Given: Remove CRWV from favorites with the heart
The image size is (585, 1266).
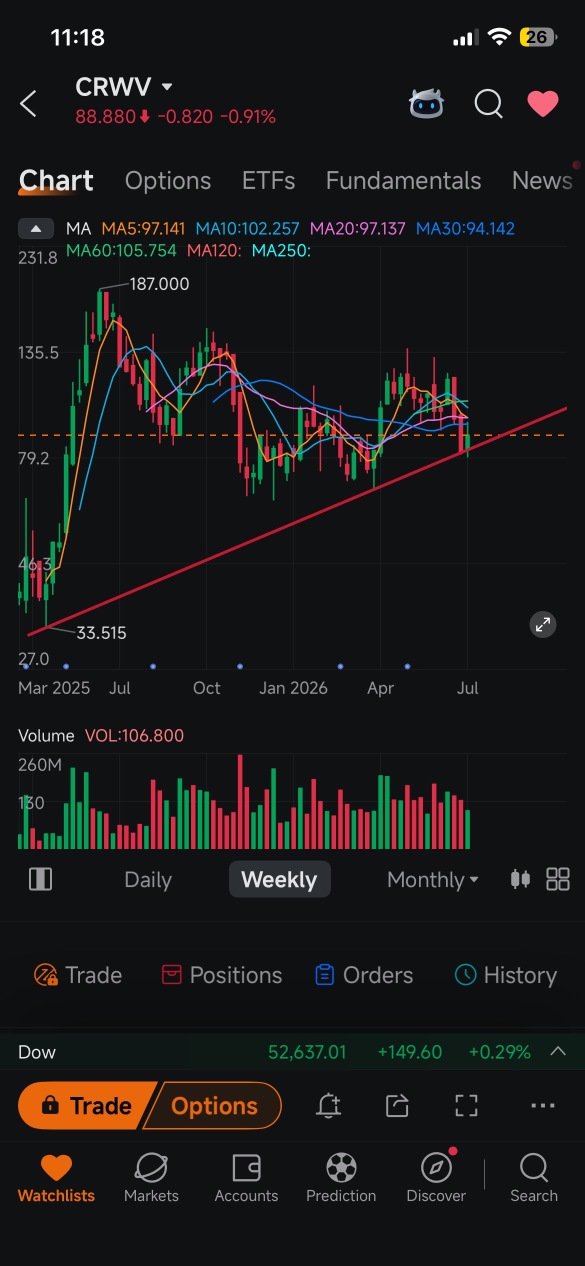Looking at the screenshot, I should [543, 103].
